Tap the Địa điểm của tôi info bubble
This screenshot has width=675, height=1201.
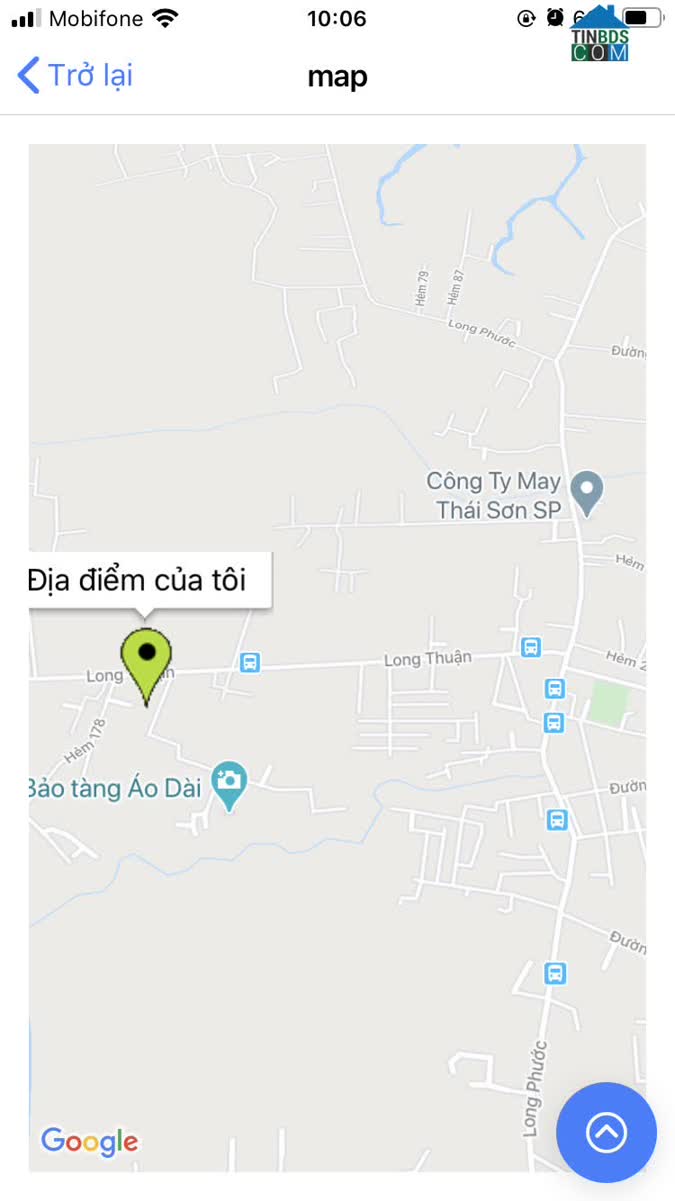click(x=150, y=580)
